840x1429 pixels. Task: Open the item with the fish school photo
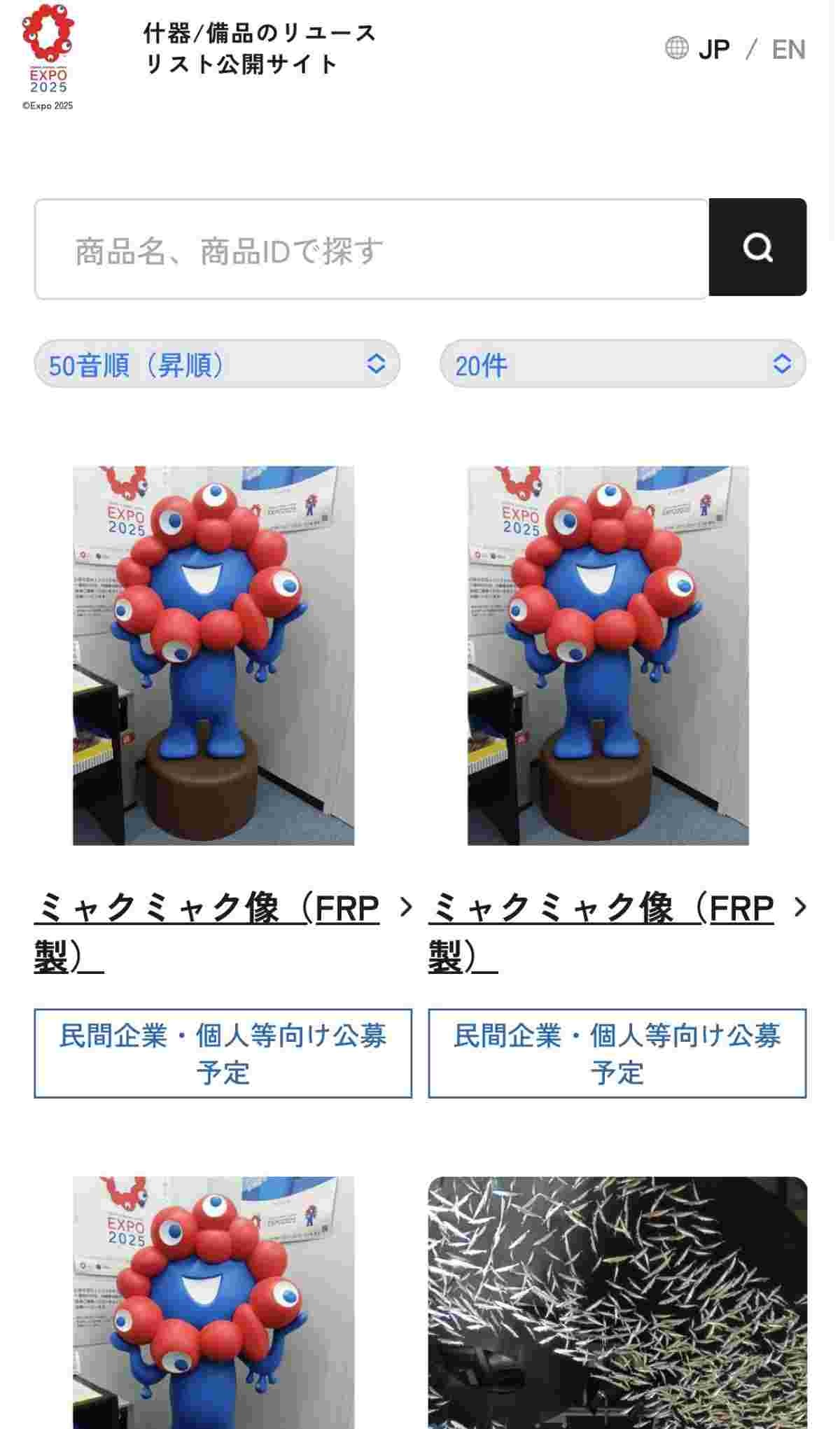click(x=617, y=1302)
